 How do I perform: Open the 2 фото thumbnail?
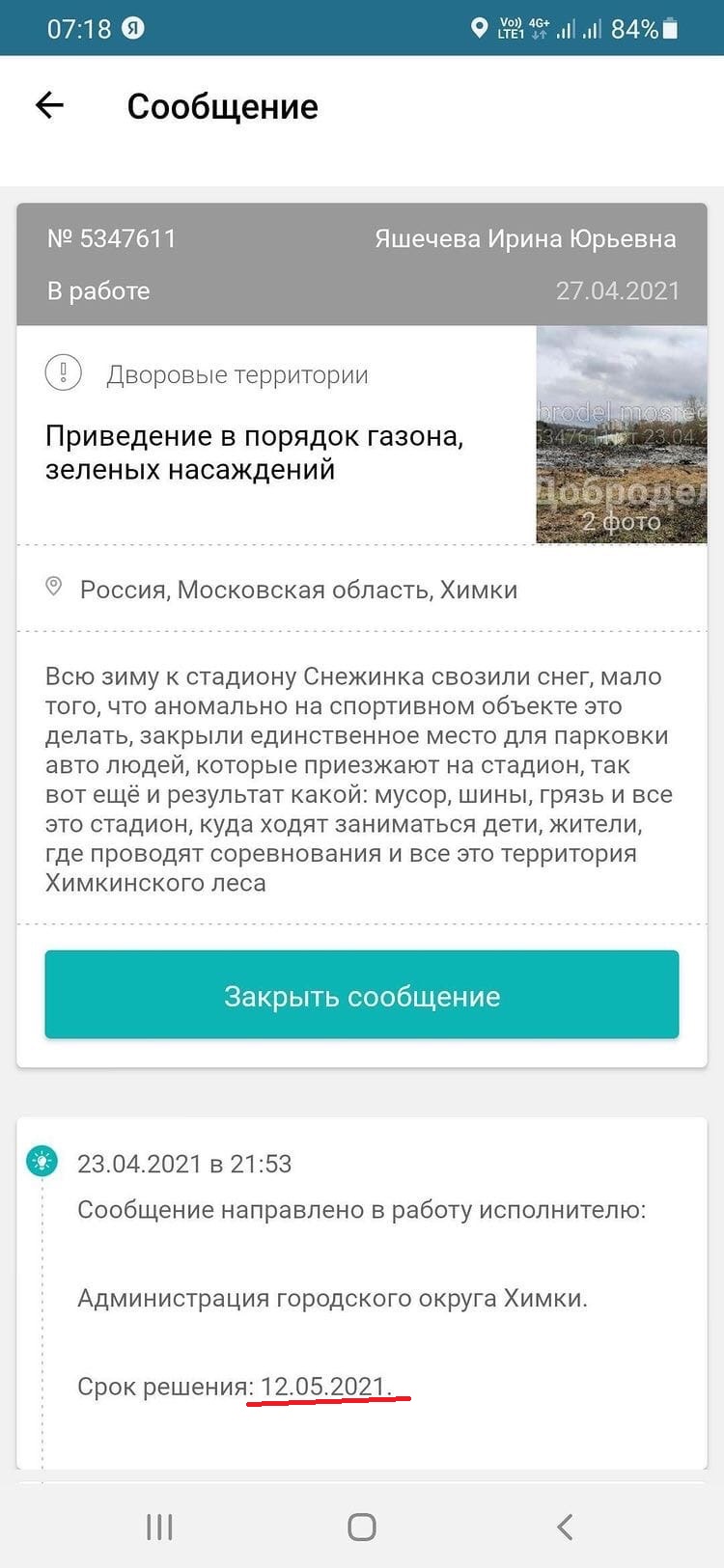tap(621, 434)
